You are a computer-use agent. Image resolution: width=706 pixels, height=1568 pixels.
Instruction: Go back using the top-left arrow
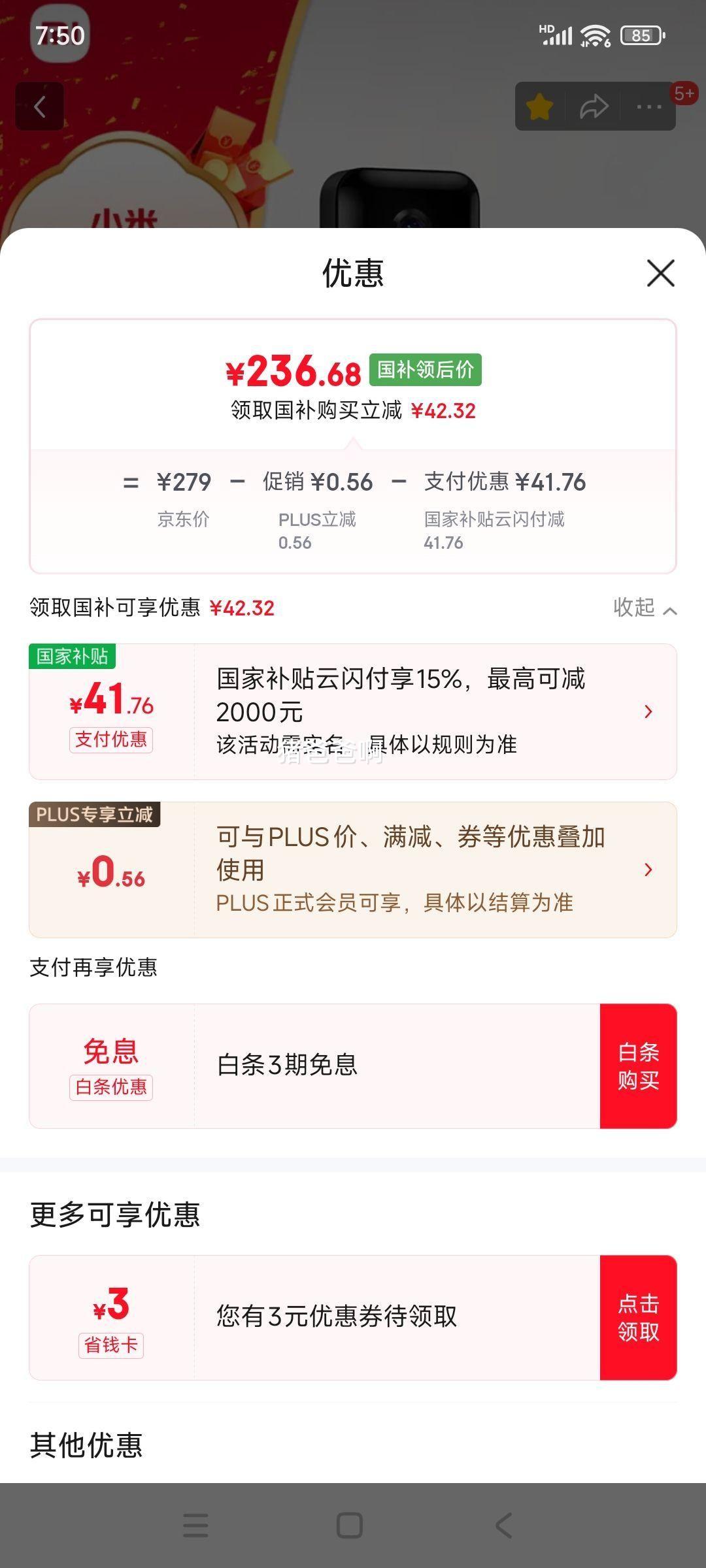(40, 106)
